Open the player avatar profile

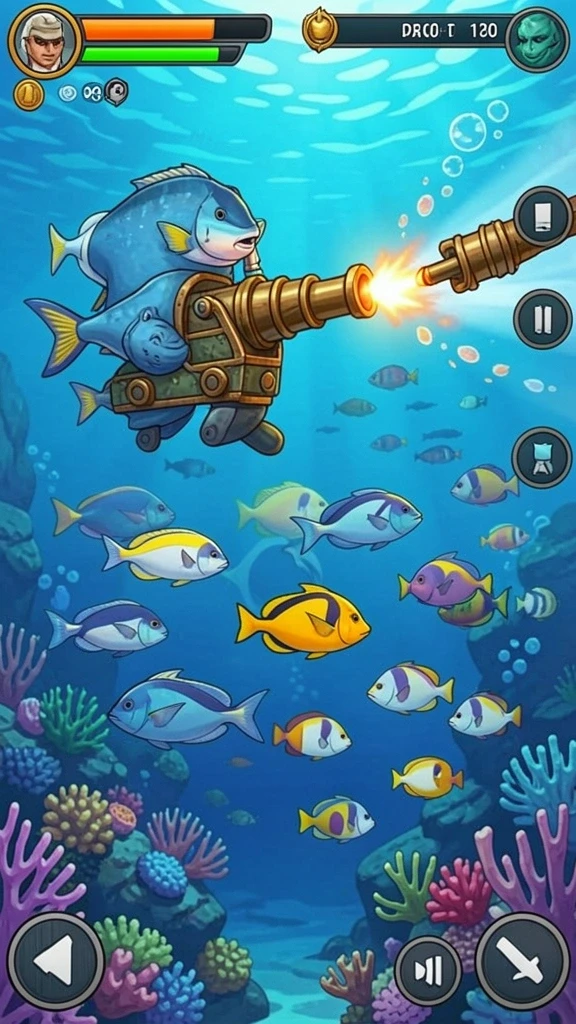pyautogui.click(x=45, y=40)
